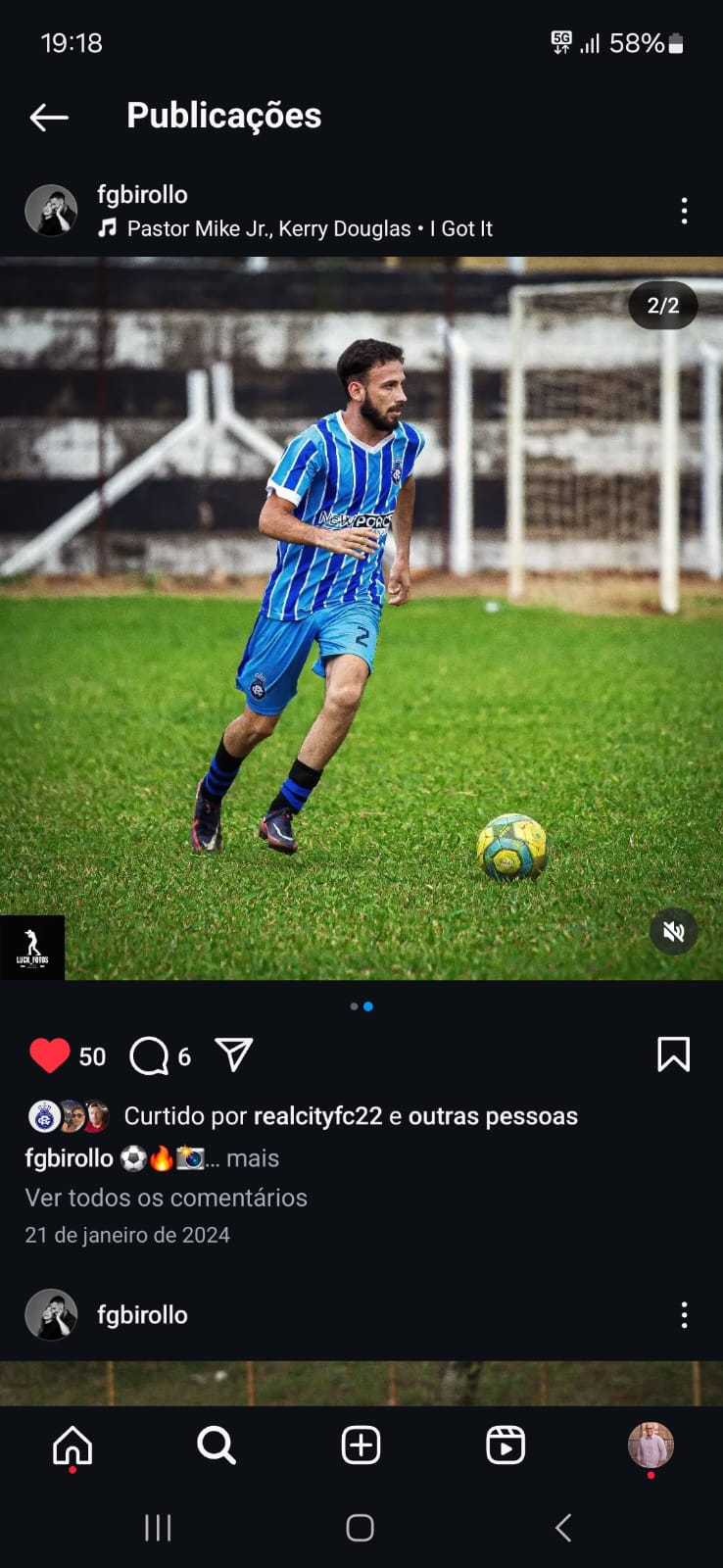Save the post with the bookmark icon
723x1568 pixels.
673,1054
